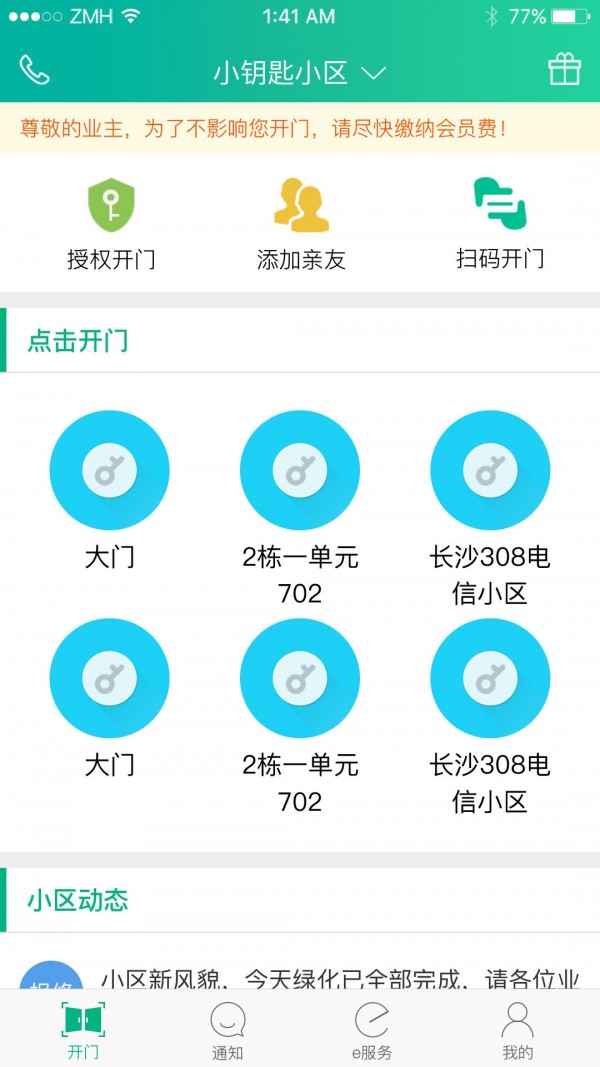This screenshot has height=1067, width=600.
Task: Open the 小区新风貌 community news item
Action: pos(340,977)
